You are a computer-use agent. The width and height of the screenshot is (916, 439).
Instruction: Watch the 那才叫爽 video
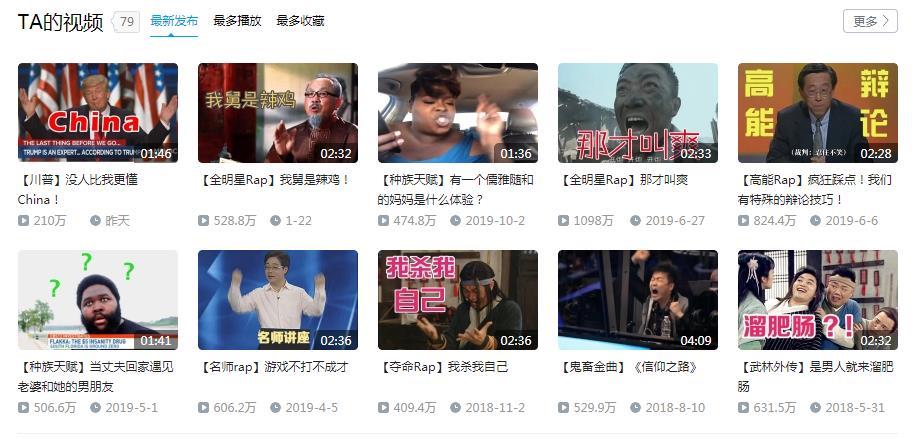pos(638,113)
